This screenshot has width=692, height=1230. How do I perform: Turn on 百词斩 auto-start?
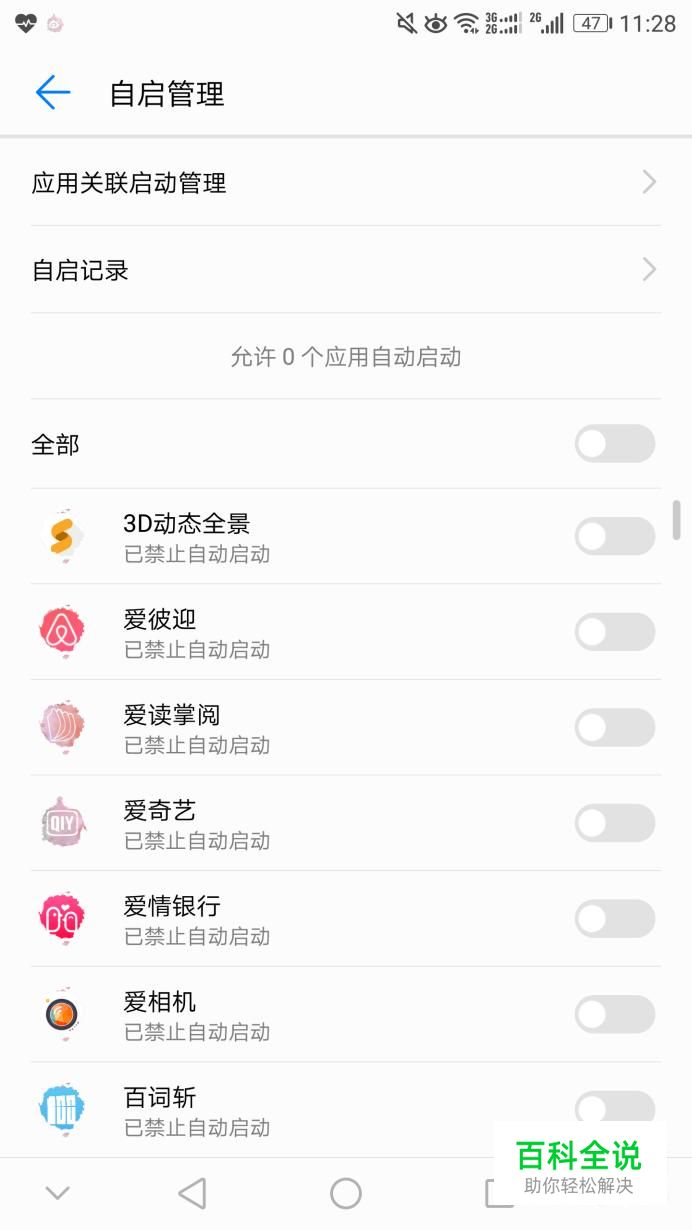point(615,1109)
